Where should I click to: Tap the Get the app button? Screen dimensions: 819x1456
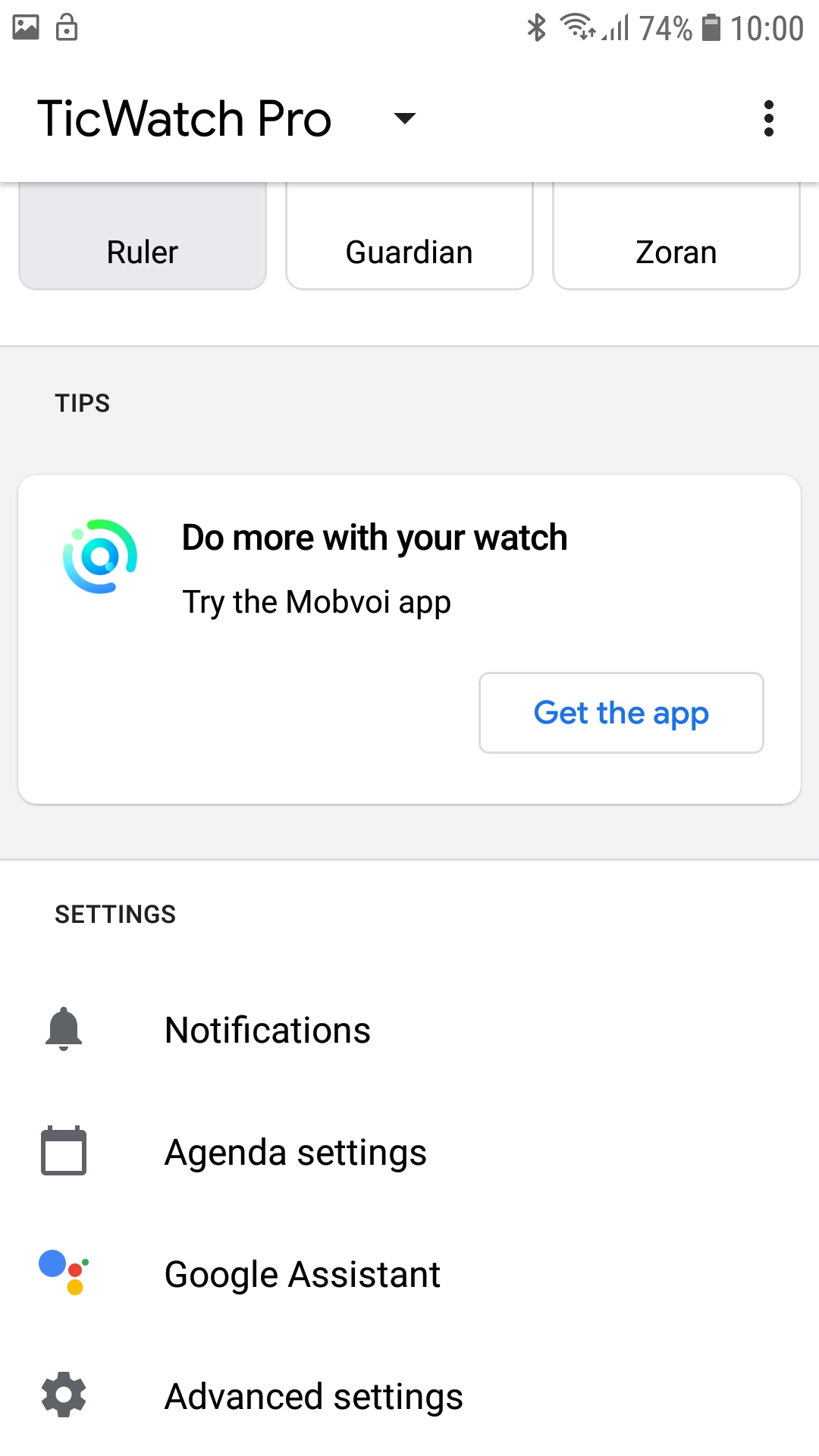click(621, 713)
